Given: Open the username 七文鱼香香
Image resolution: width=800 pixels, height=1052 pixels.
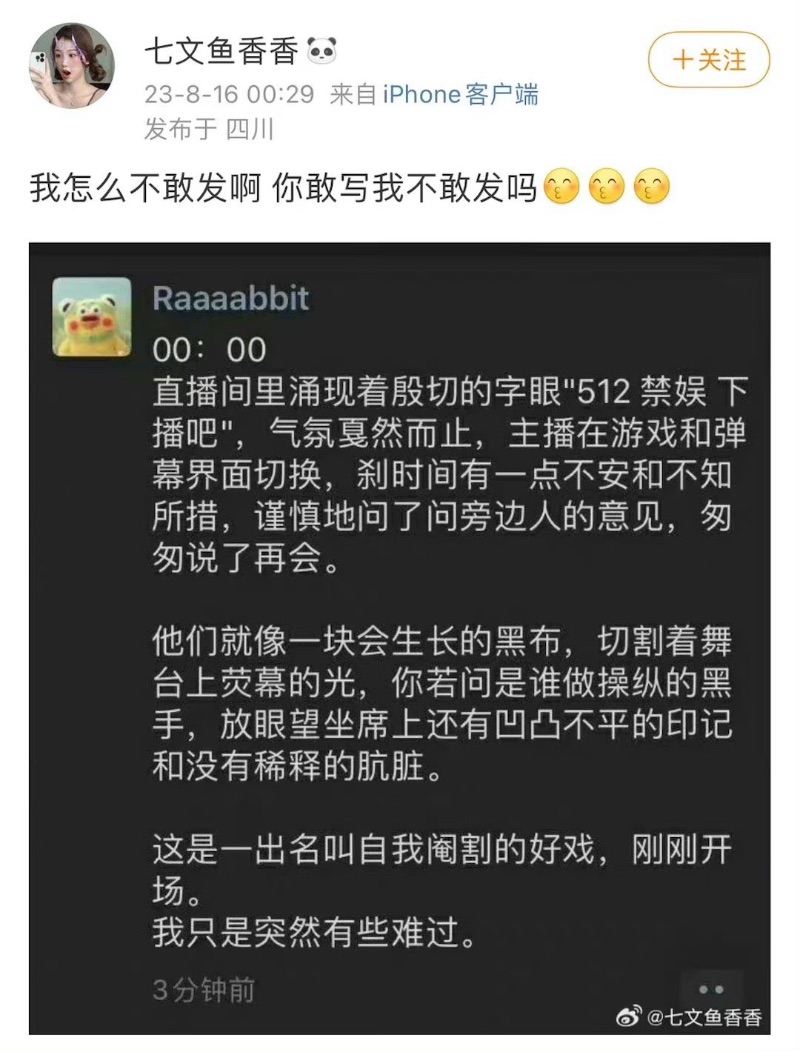Looking at the screenshot, I should (223, 51).
